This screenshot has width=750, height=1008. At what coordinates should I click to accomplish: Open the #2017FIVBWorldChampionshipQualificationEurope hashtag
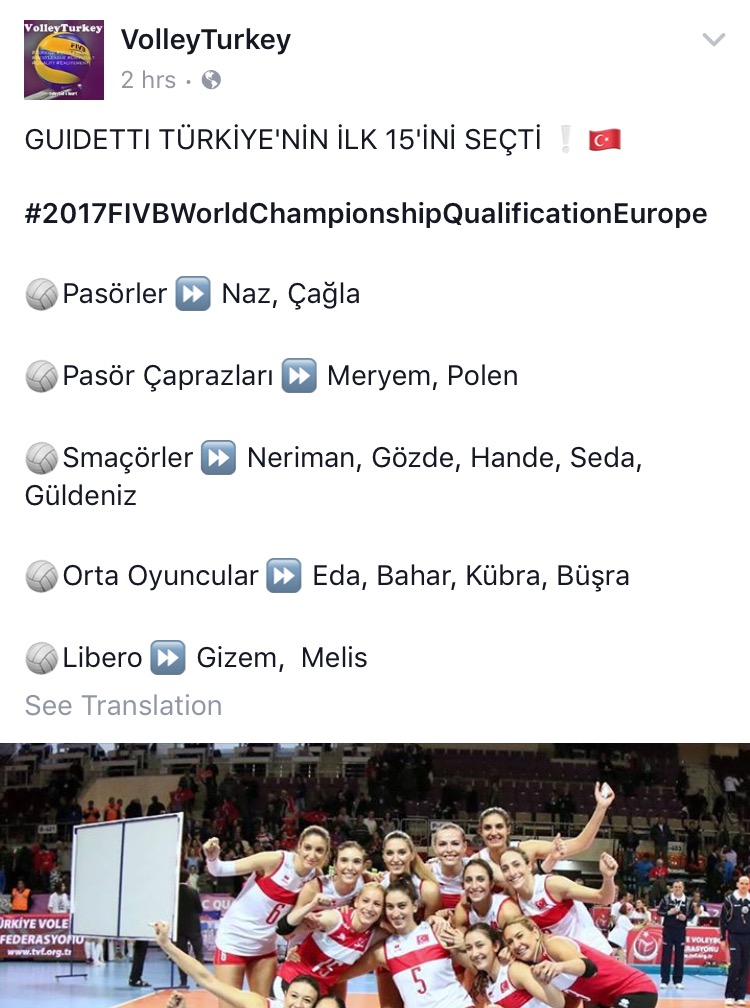365,214
